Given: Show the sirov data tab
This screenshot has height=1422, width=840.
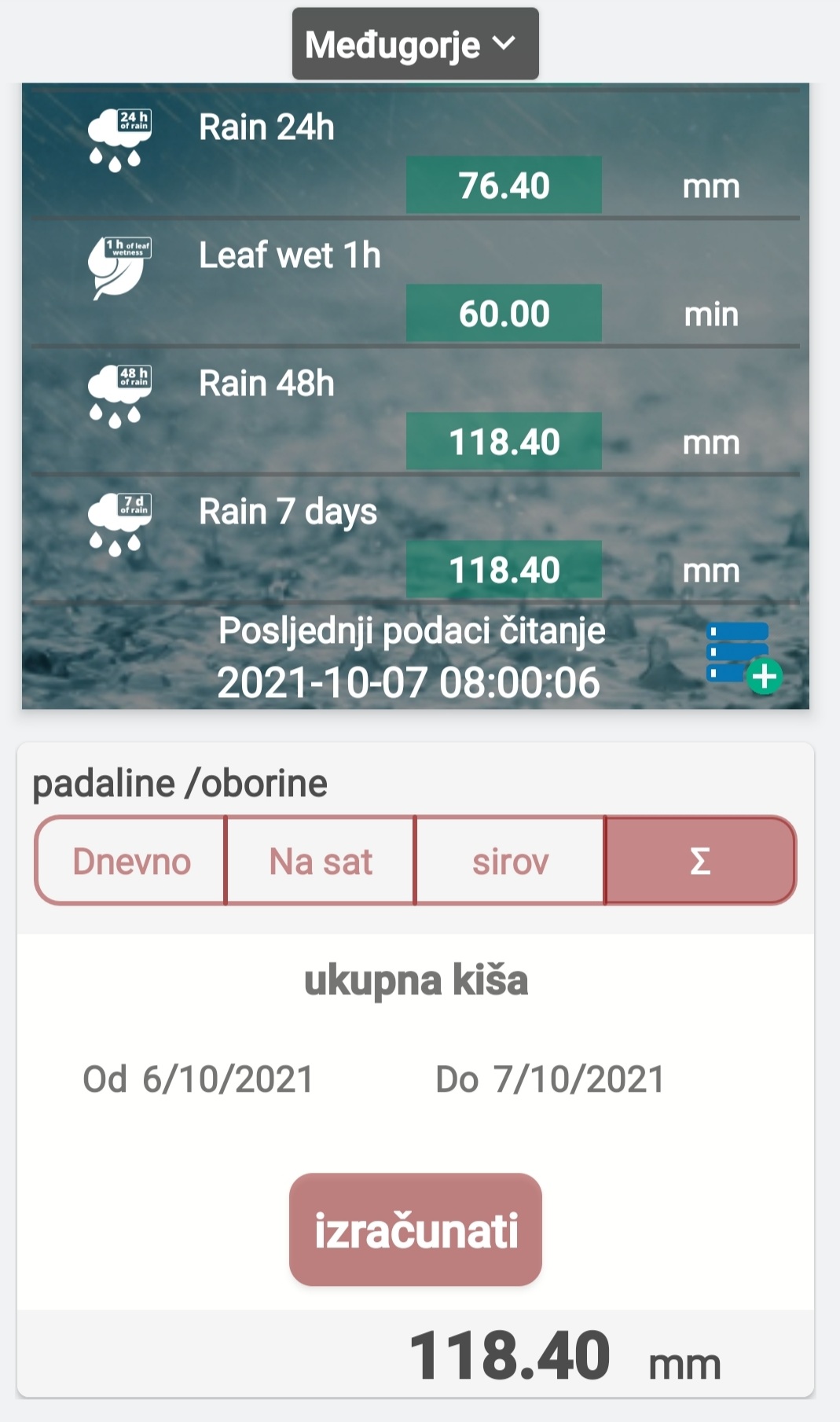Looking at the screenshot, I should [x=510, y=862].
